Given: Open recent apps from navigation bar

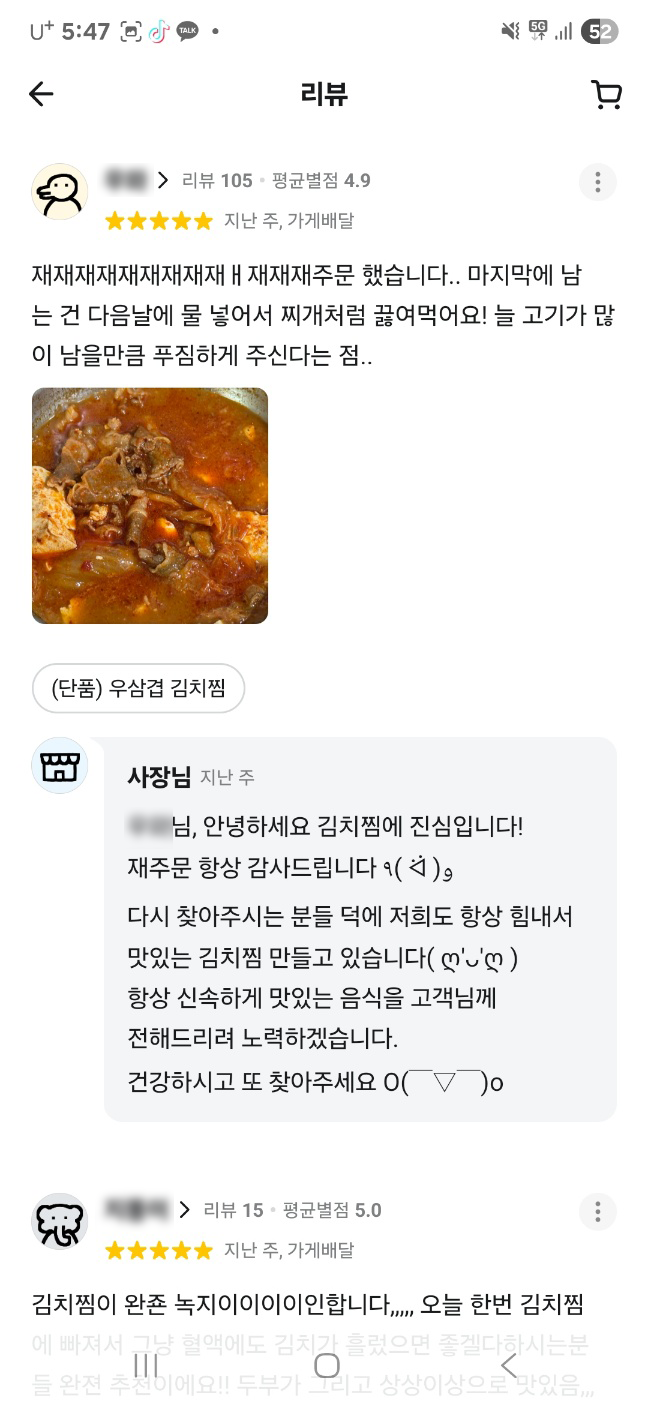Looking at the screenshot, I should (x=146, y=1366).
